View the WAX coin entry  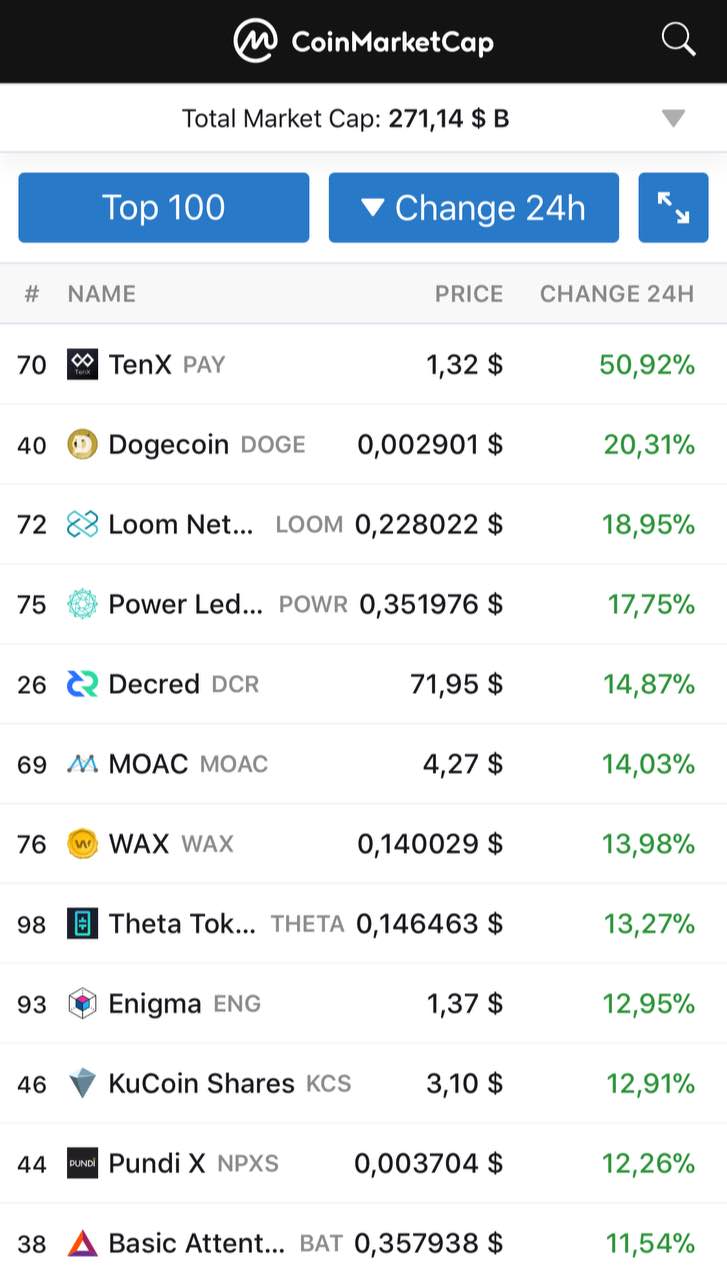[363, 845]
